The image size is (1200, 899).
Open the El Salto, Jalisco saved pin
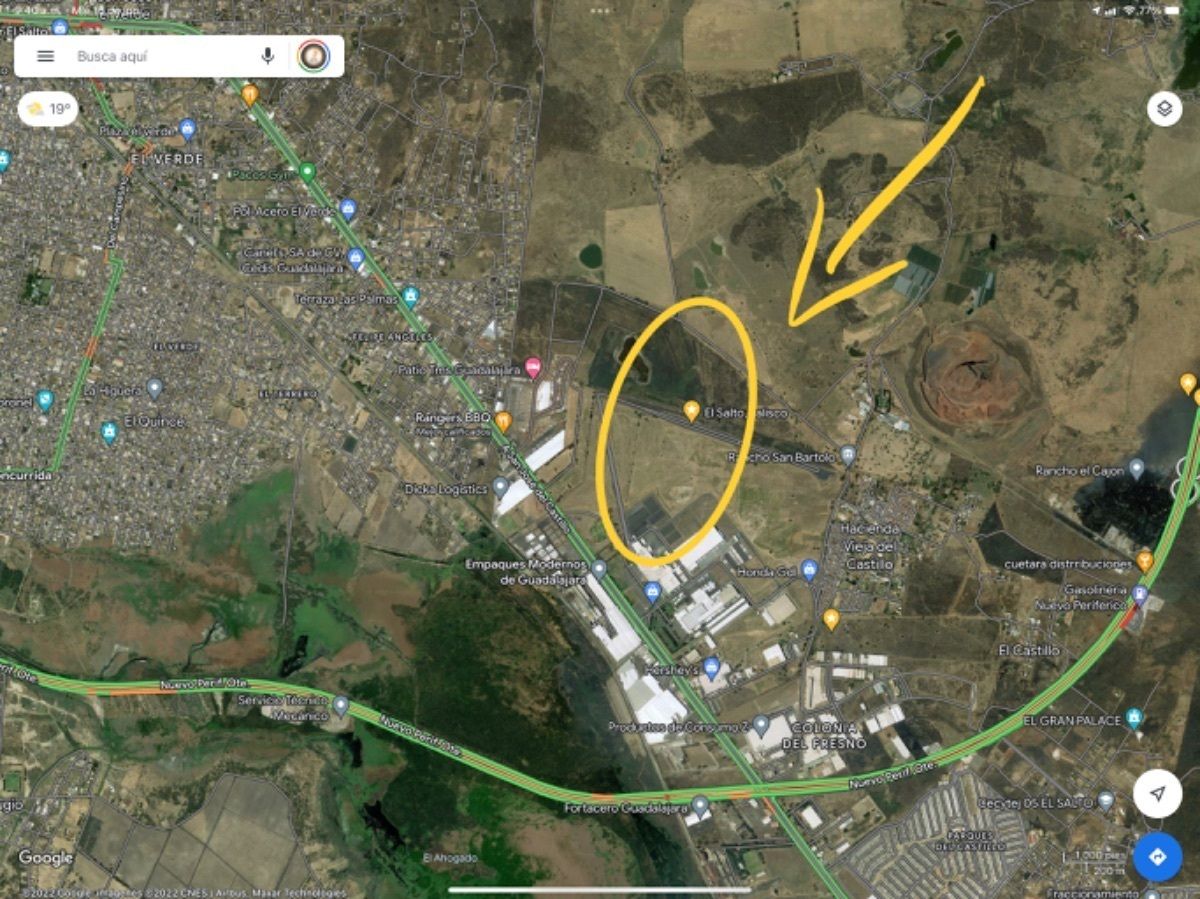pyautogui.click(x=691, y=410)
